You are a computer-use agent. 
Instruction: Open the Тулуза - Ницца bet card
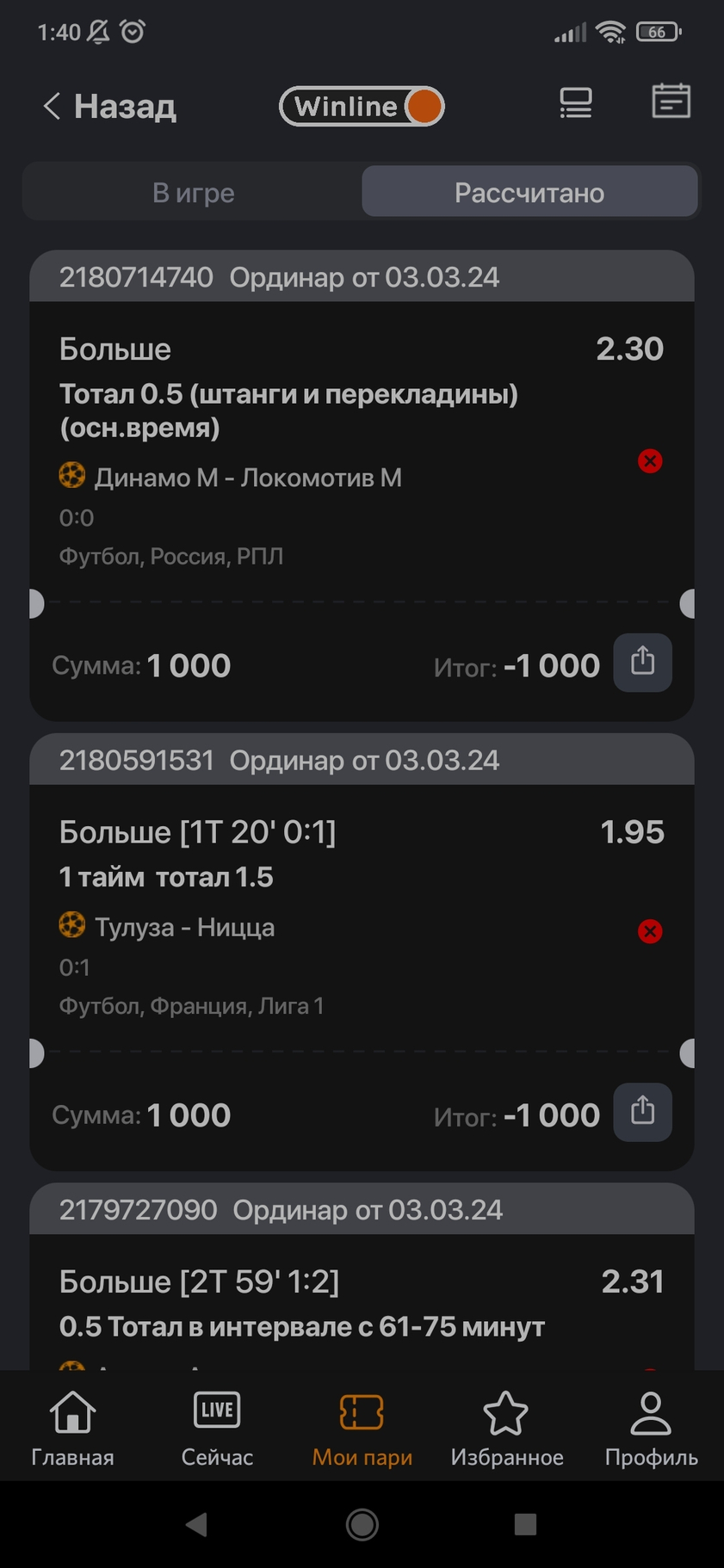(362, 952)
